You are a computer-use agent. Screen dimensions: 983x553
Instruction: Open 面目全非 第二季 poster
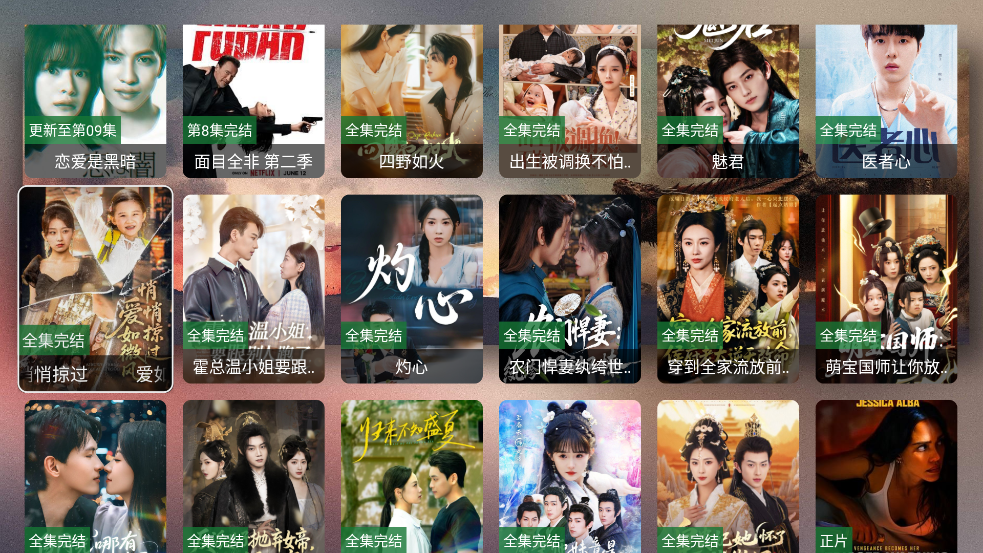253,100
